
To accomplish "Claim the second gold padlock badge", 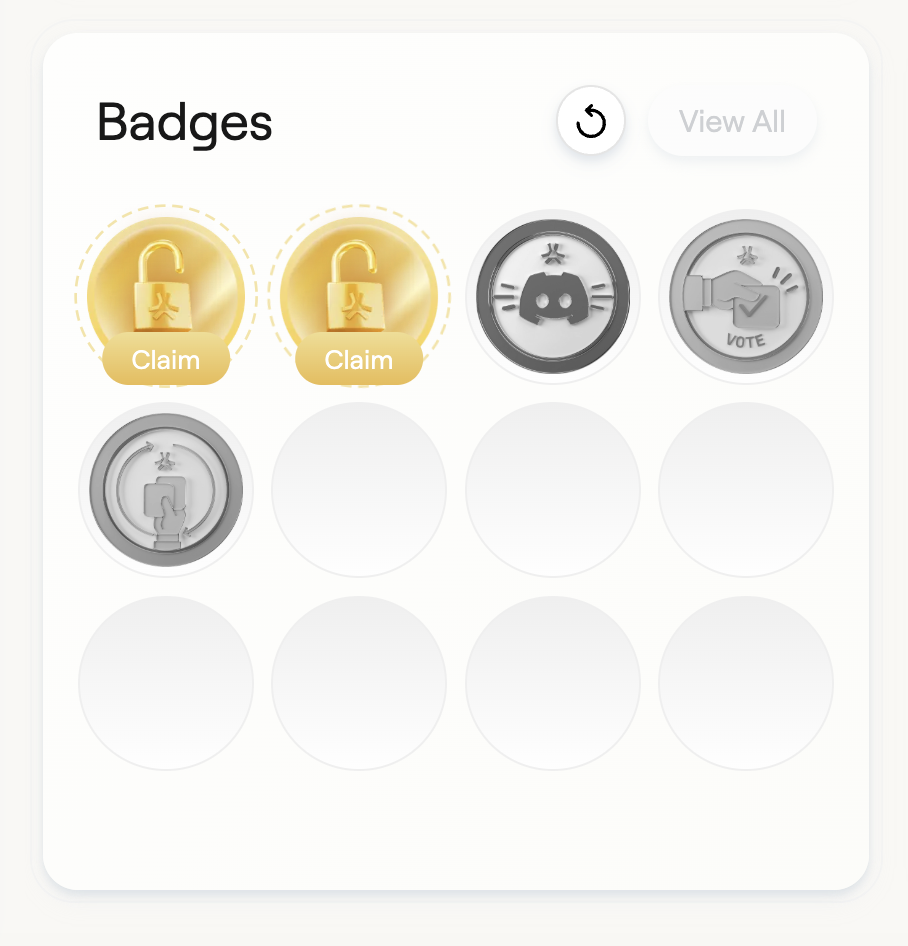I will pyautogui.click(x=359, y=360).
